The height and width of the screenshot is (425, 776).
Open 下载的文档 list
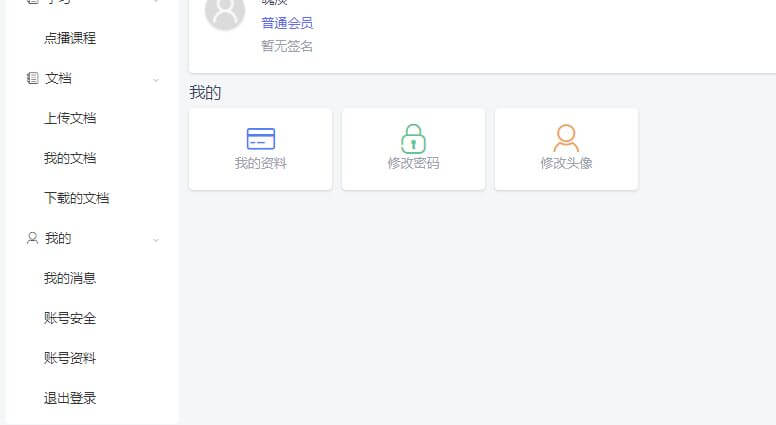[x=76, y=198]
